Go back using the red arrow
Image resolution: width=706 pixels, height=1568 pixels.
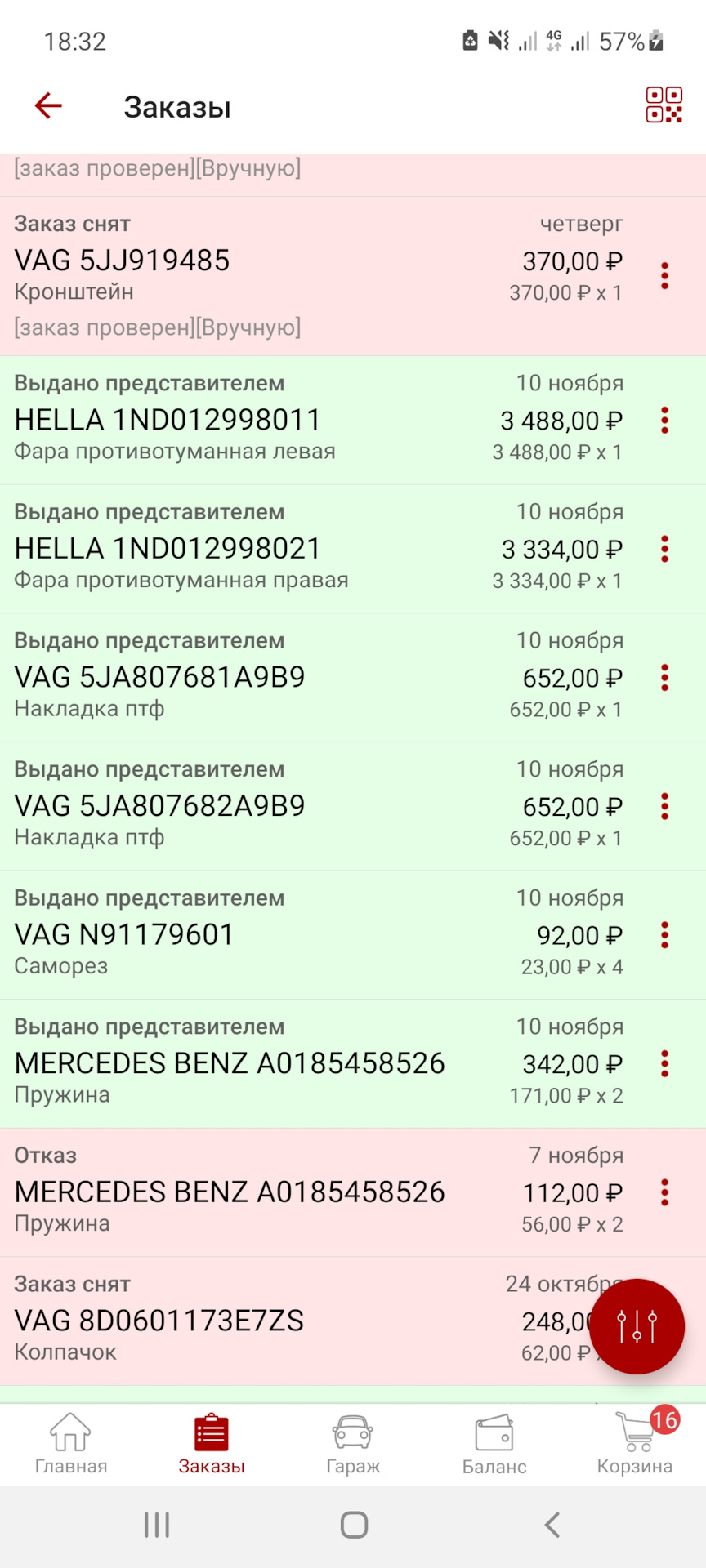pos(48,105)
